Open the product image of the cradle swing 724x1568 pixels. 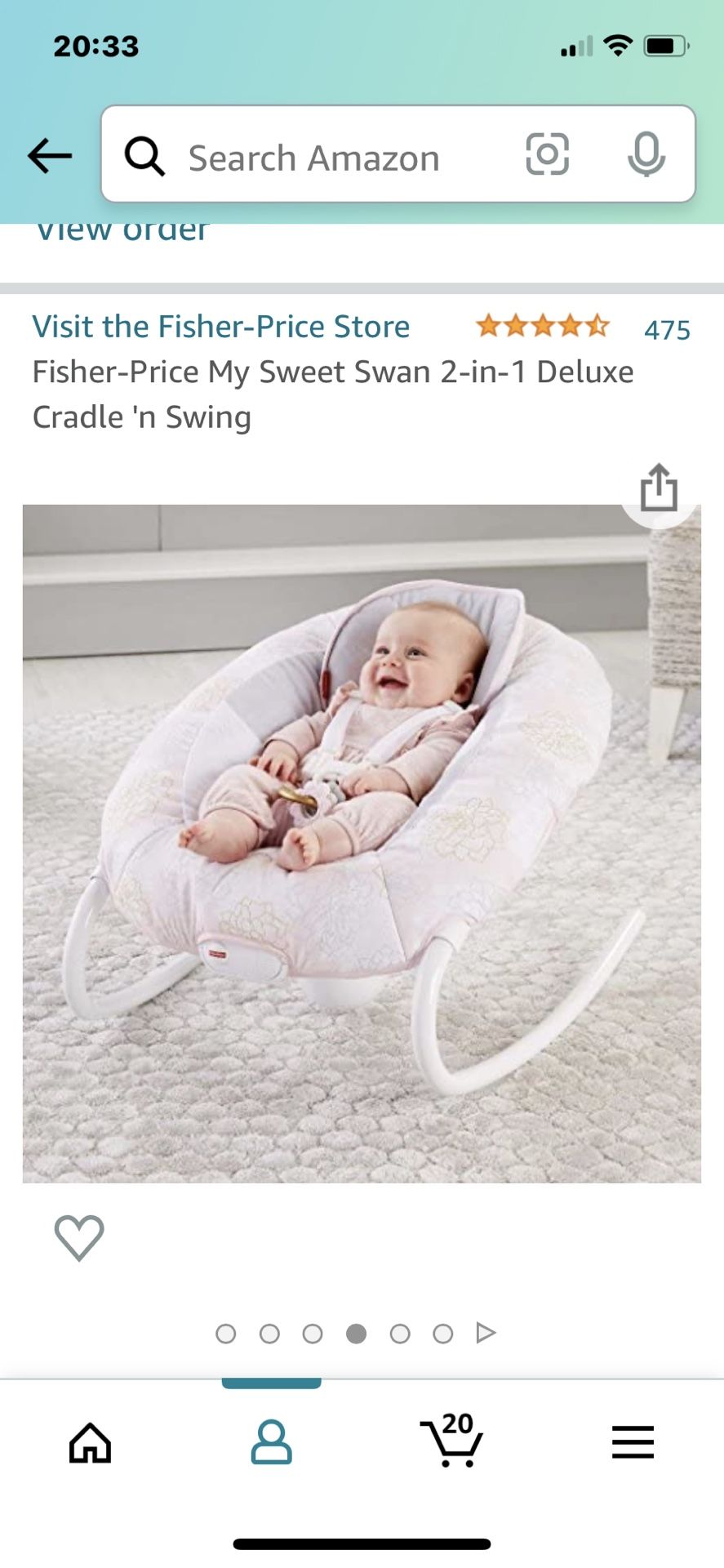coord(362,844)
